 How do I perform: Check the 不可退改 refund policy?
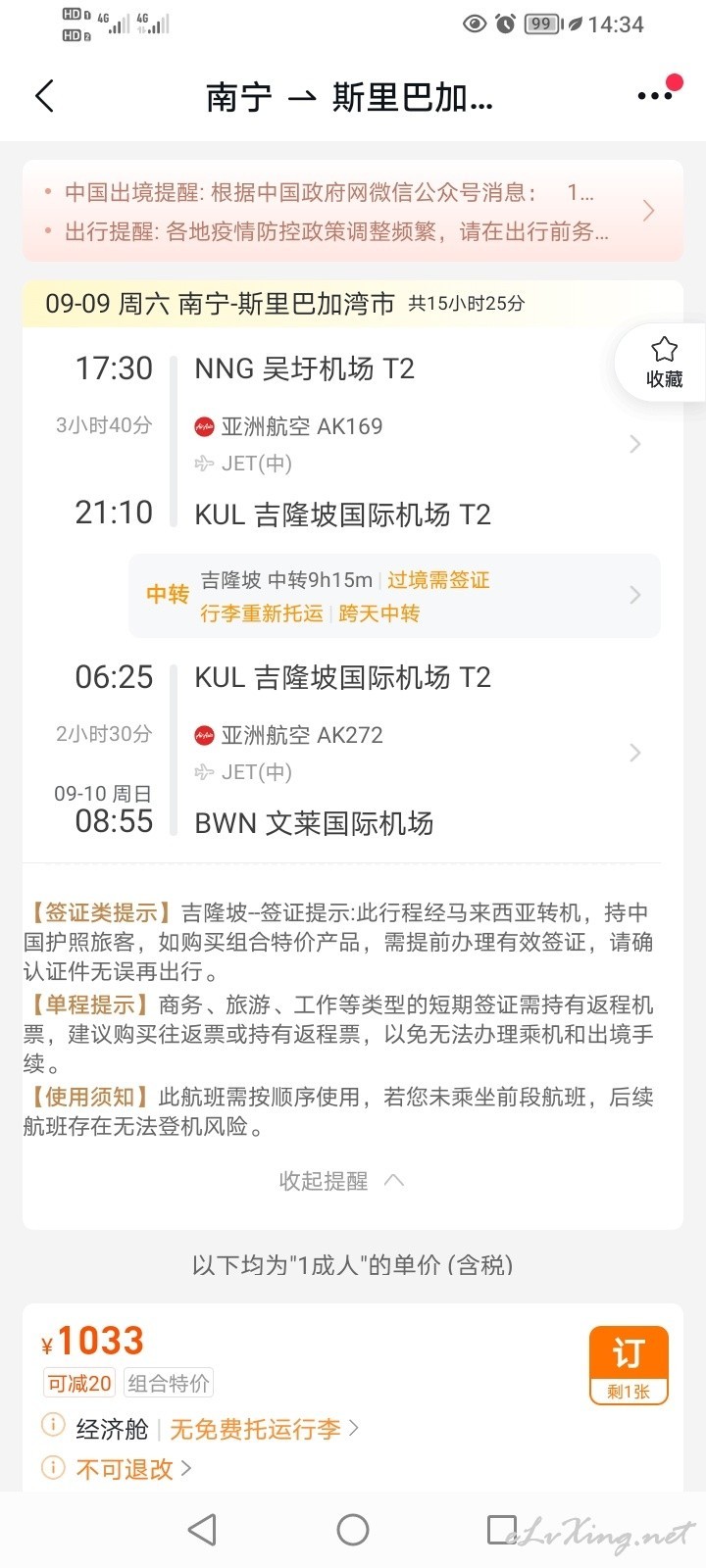pyautogui.click(x=132, y=1469)
